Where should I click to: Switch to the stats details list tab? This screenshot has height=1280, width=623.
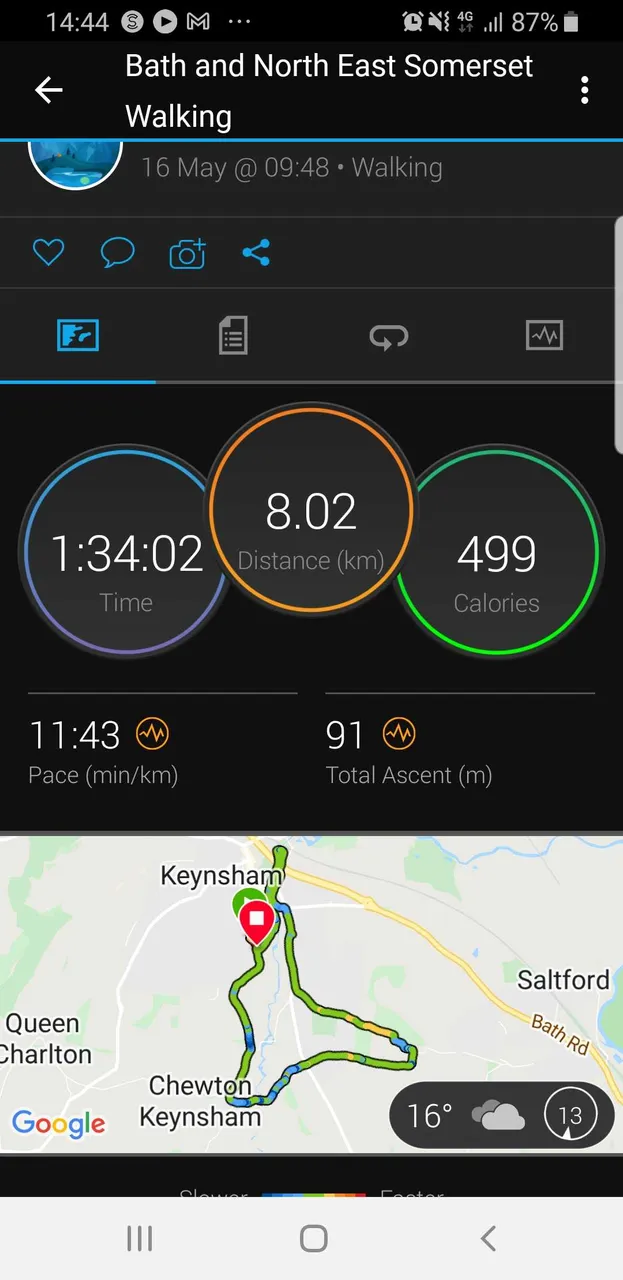[233, 336]
